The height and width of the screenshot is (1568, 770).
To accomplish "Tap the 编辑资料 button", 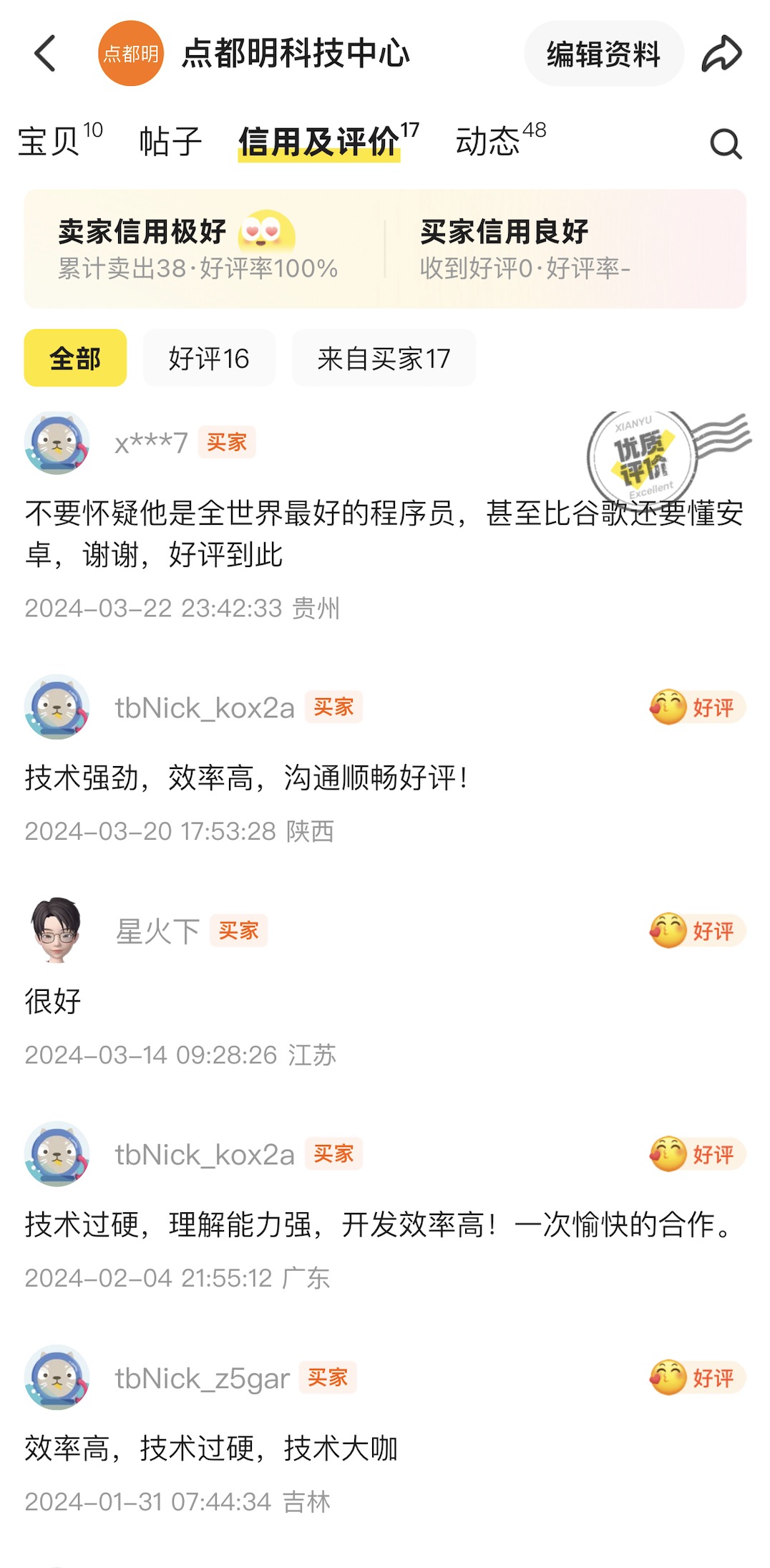I will 603,54.
